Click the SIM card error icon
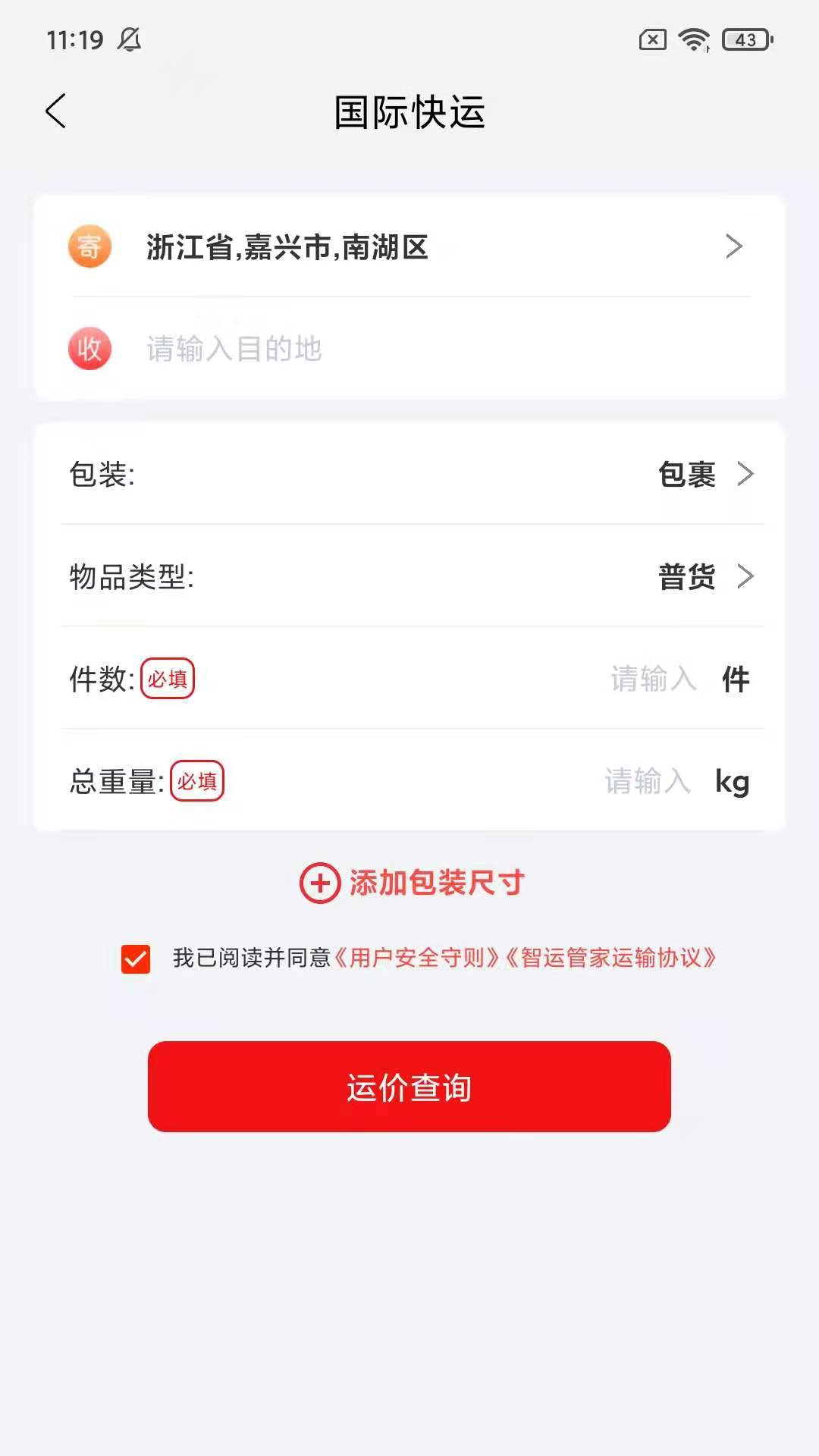The height and width of the screenshot is (1456, 819). 650,40
